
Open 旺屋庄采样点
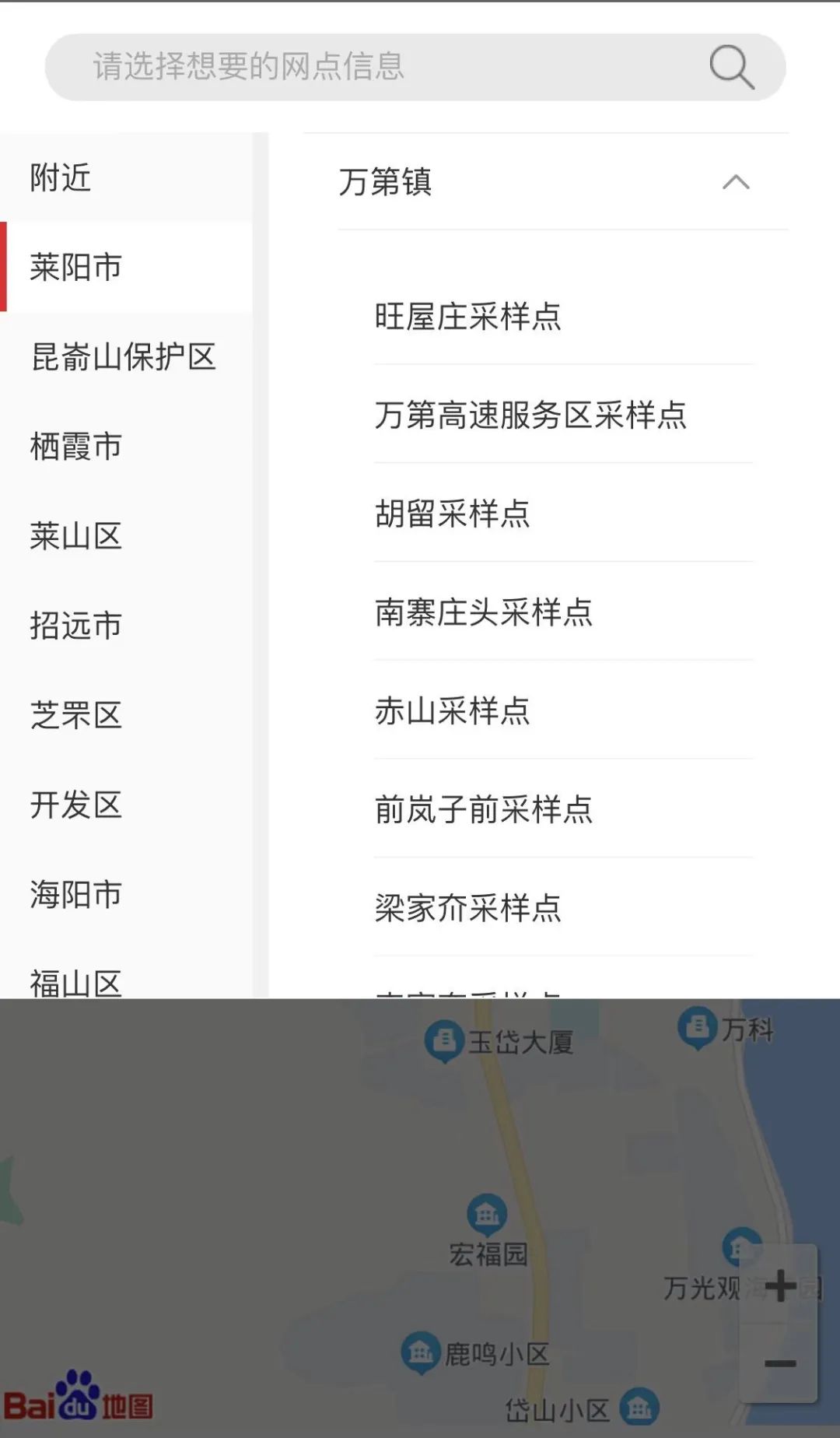(467, 317)
